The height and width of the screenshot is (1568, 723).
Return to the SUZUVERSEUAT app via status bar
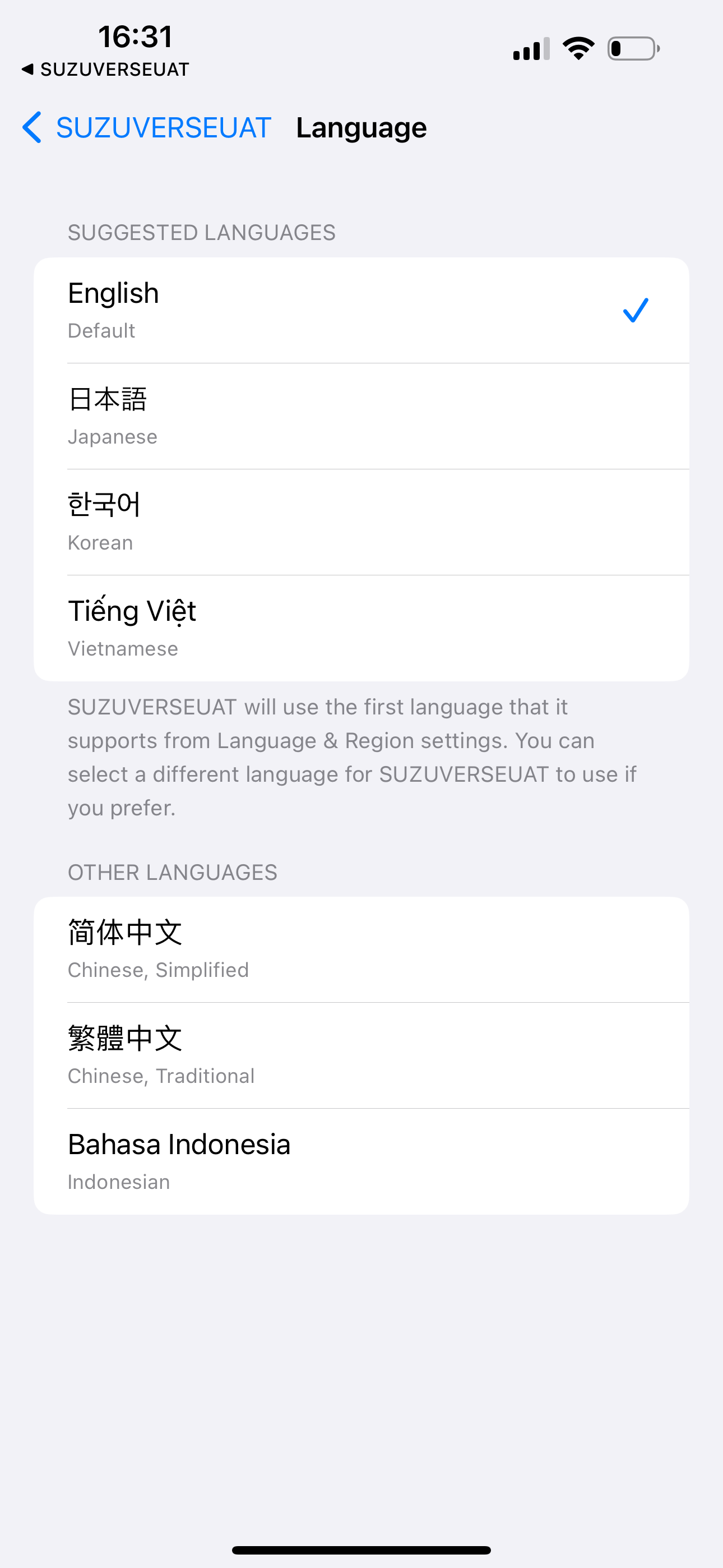[106, 70]
